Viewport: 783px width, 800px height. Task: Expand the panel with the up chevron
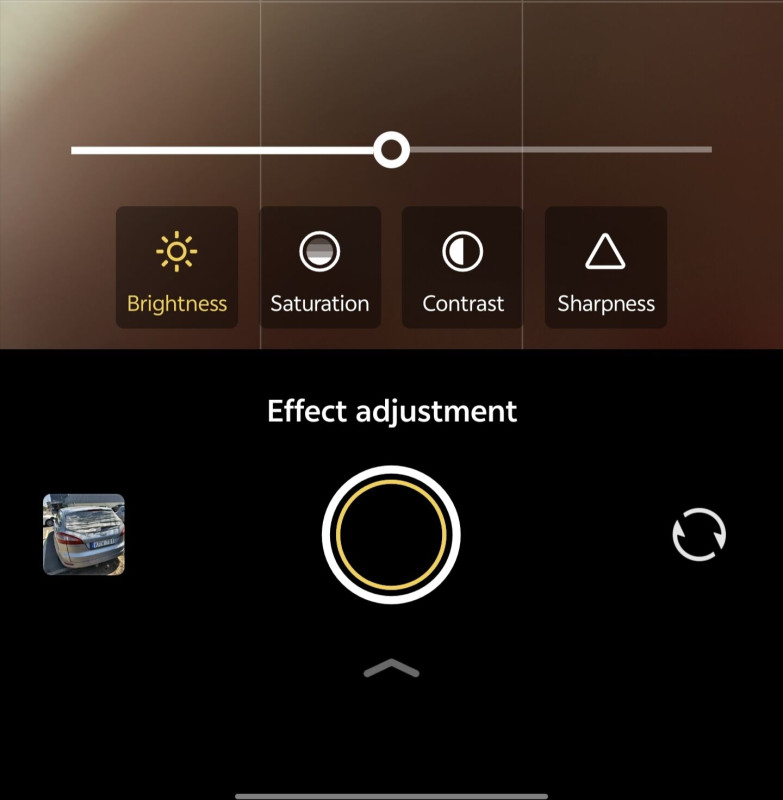391,669
